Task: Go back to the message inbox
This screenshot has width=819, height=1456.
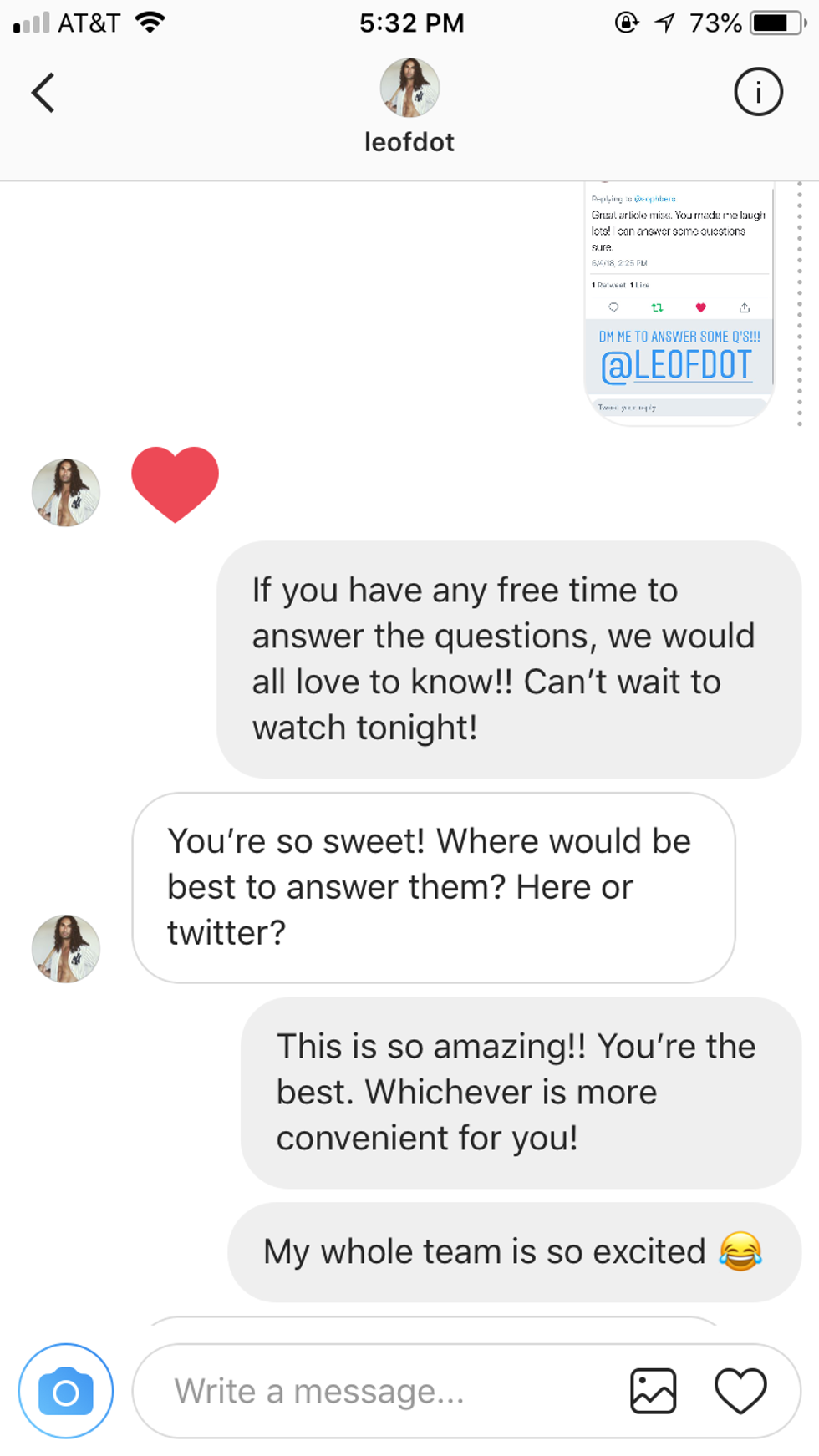Action: click(x=43, y=92)
